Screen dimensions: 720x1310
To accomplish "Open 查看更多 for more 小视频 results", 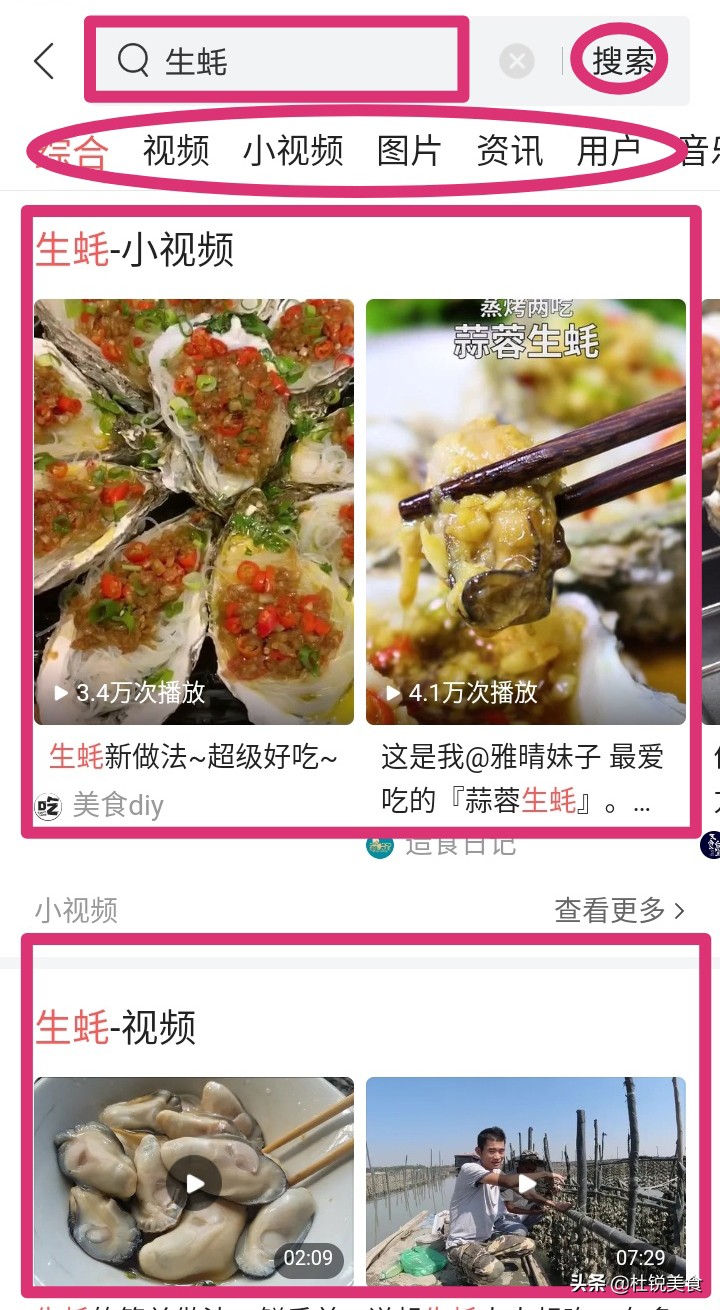I will click(x=614, y=911).
